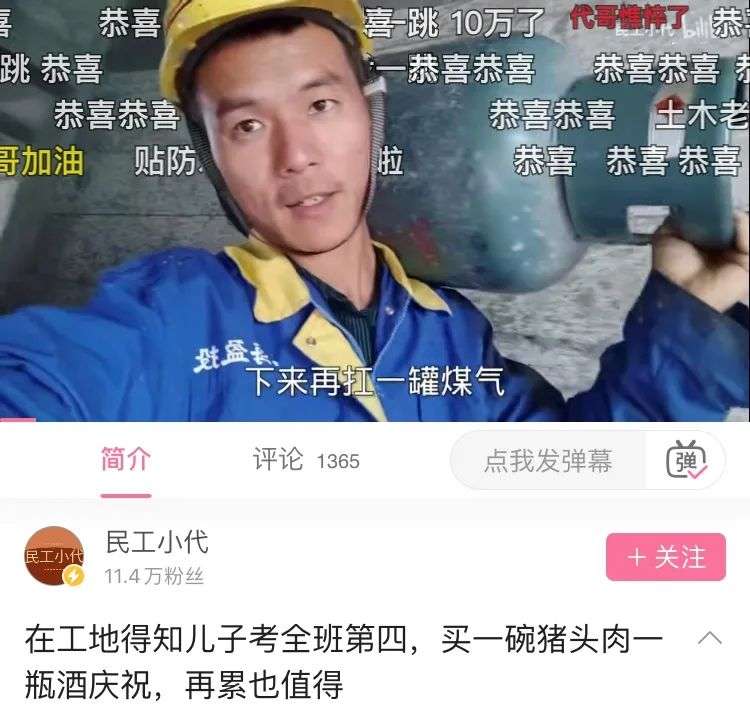The image size is (750, 711).
Task: Switch to the 简介 tab
Action: coord(126,460)
